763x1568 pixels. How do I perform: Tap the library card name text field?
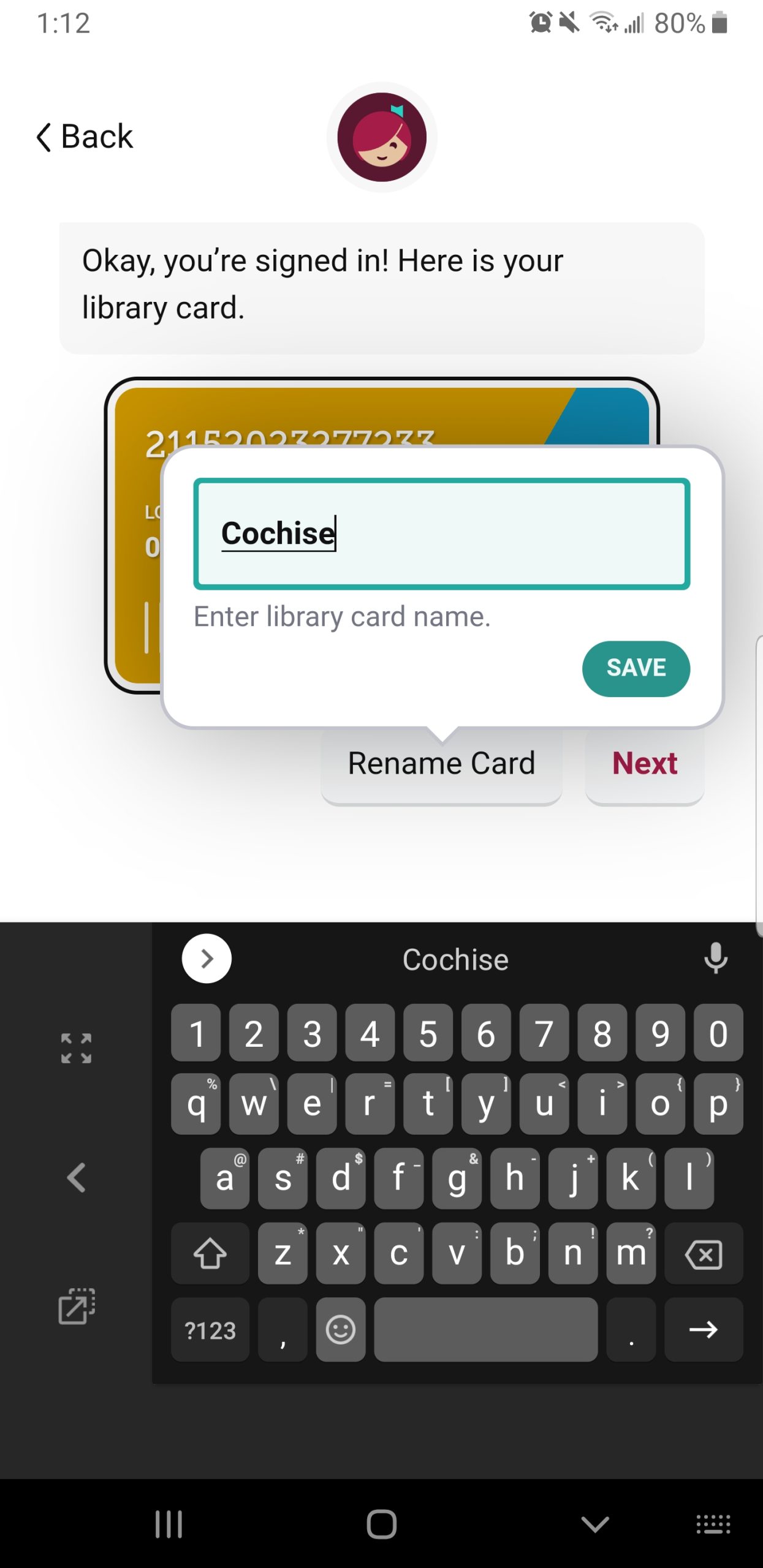click(x=441, y=533)
